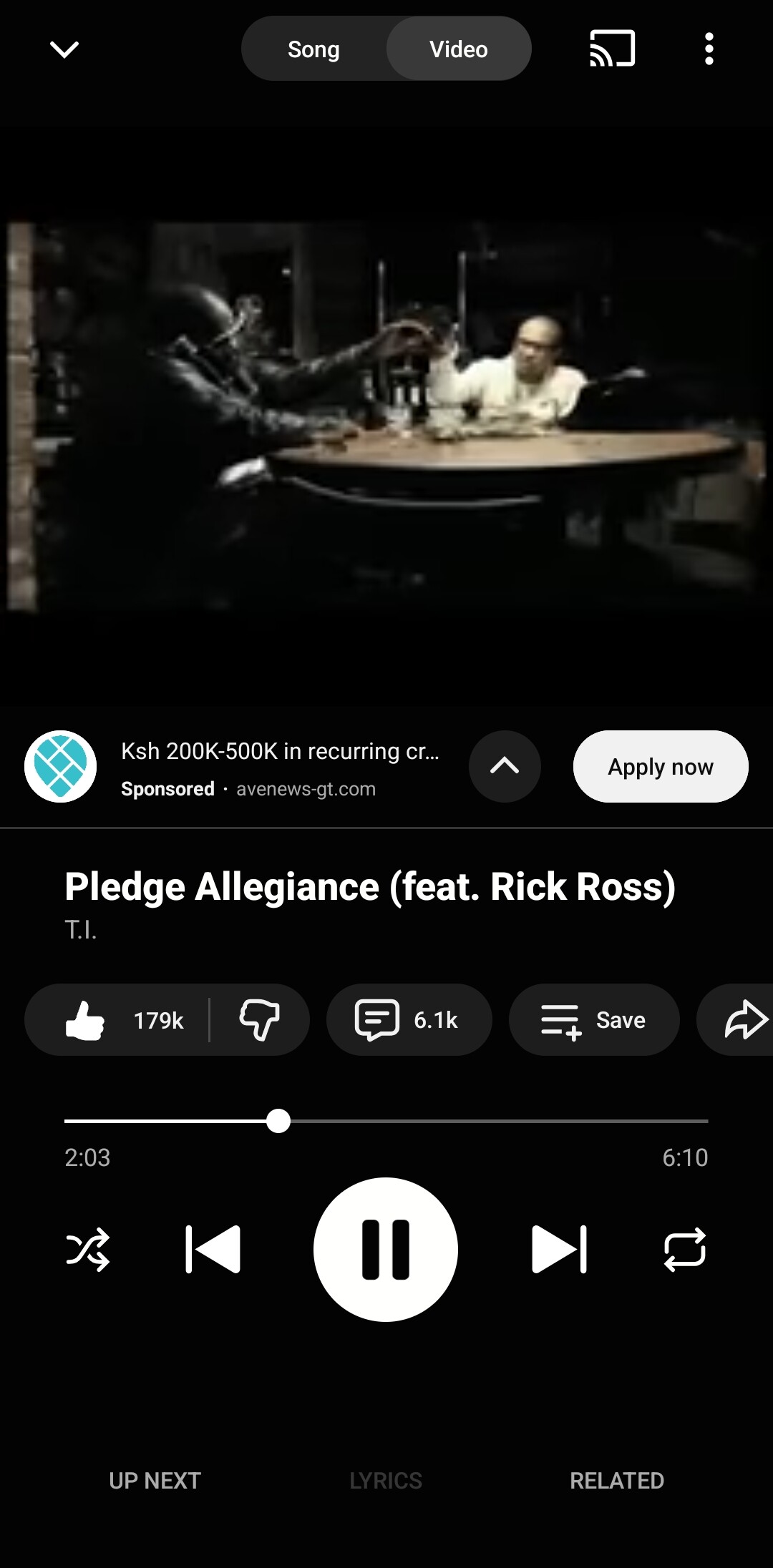Viewport: 773px width, 1568px height.
Task: Skip to the next track
Action: 559,1249
